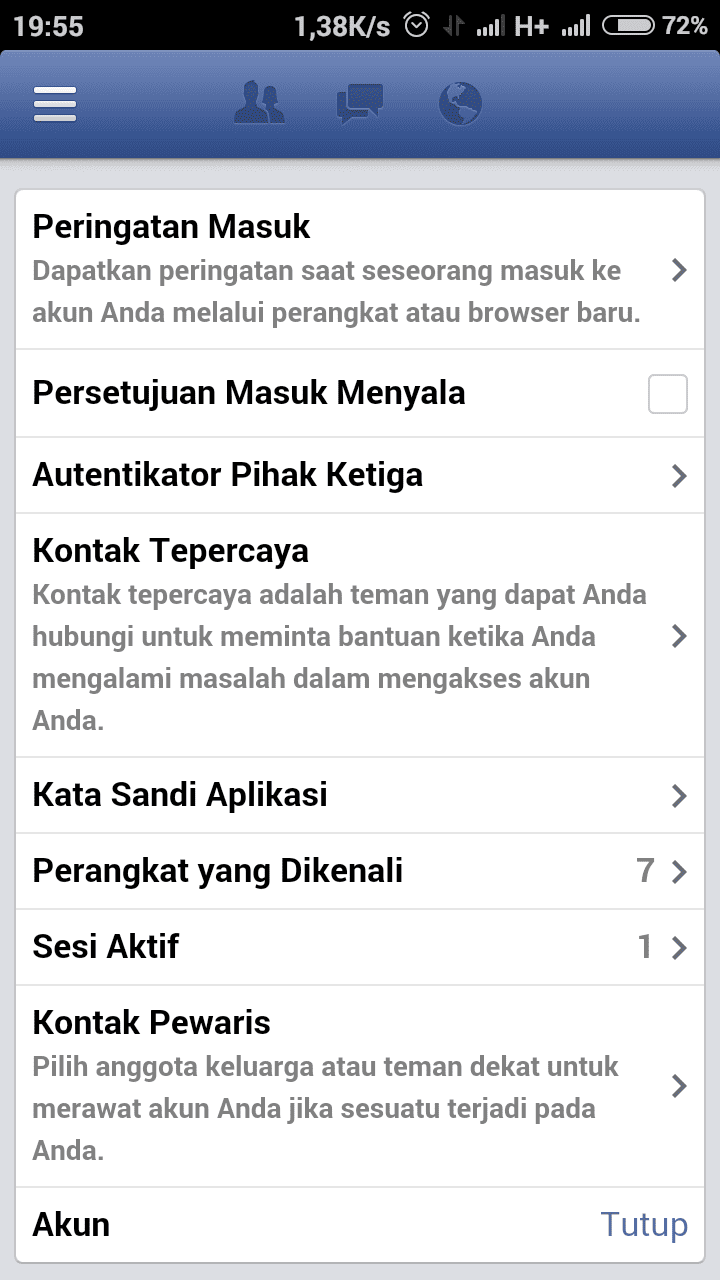Open Kontak Tepercaya settings
Viewport: 720px width, 1280px height.
(360, 635)
